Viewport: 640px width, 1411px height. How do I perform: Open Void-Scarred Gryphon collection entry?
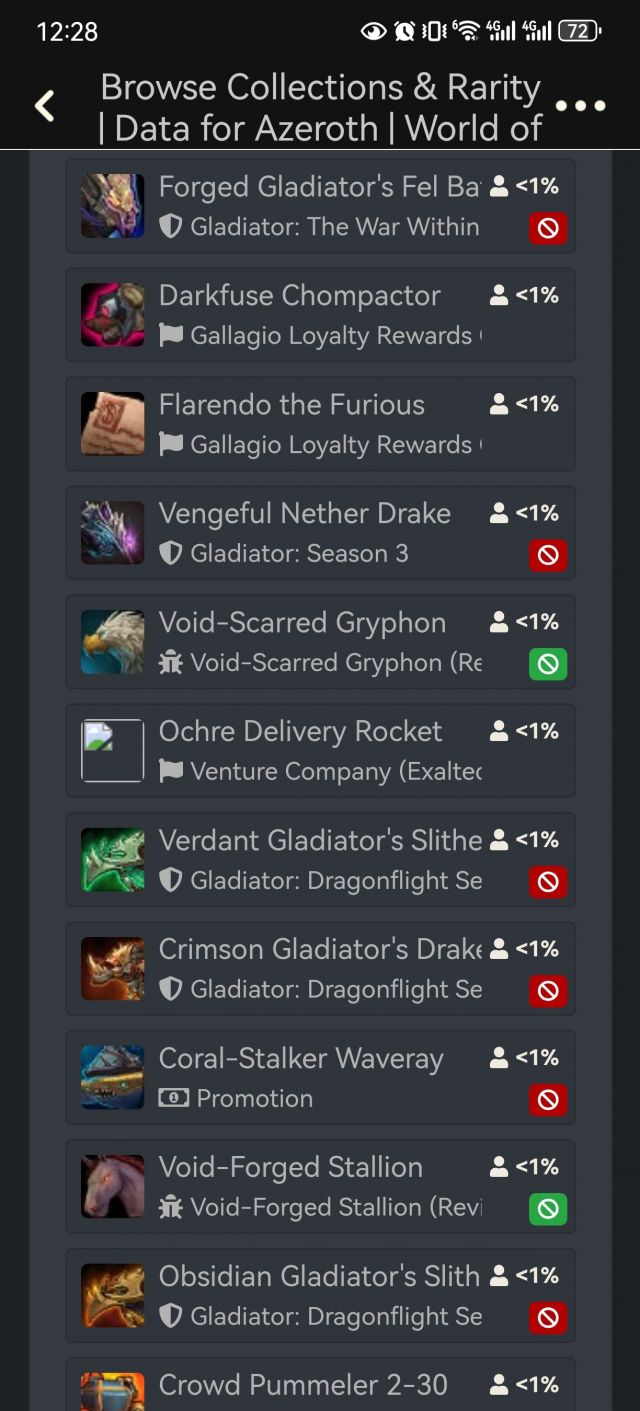coord(320,642)
